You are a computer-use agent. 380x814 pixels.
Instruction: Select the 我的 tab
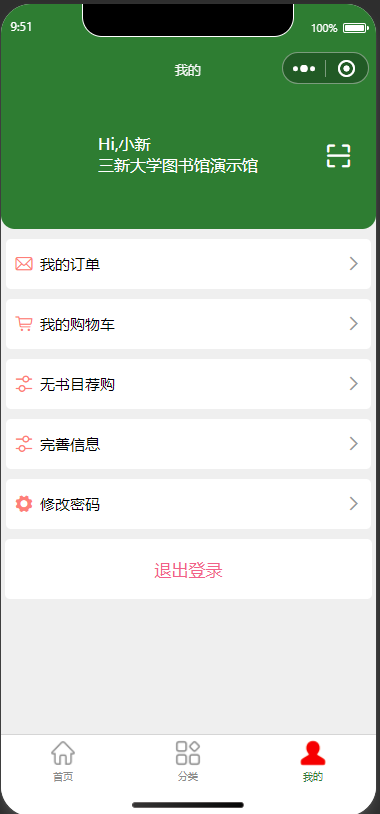tap(313, 762)
